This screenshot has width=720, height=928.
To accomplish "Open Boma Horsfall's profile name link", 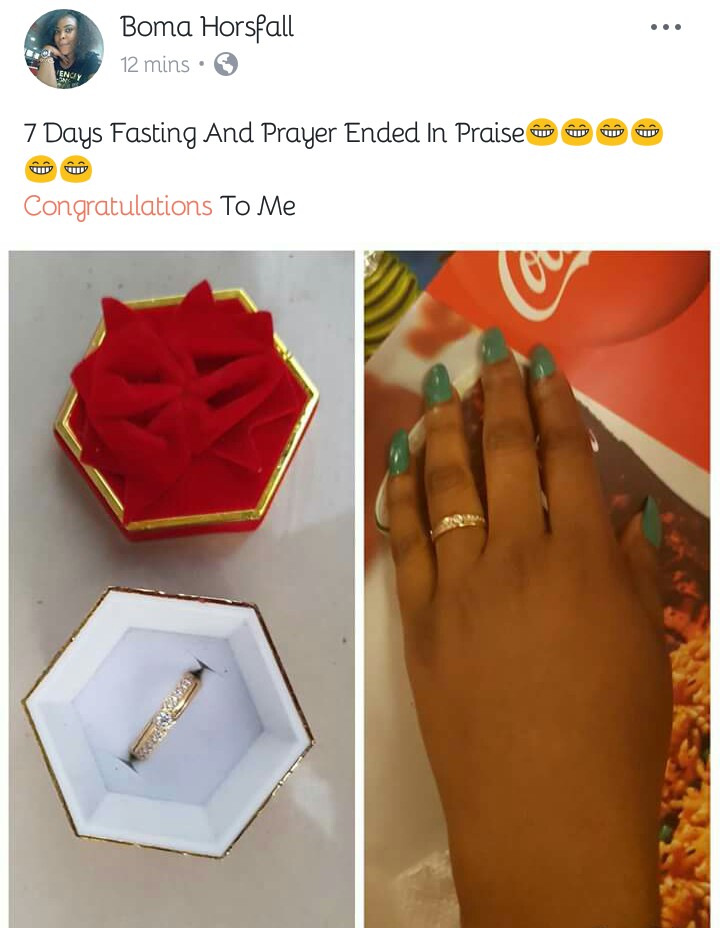I will (207, 27).
